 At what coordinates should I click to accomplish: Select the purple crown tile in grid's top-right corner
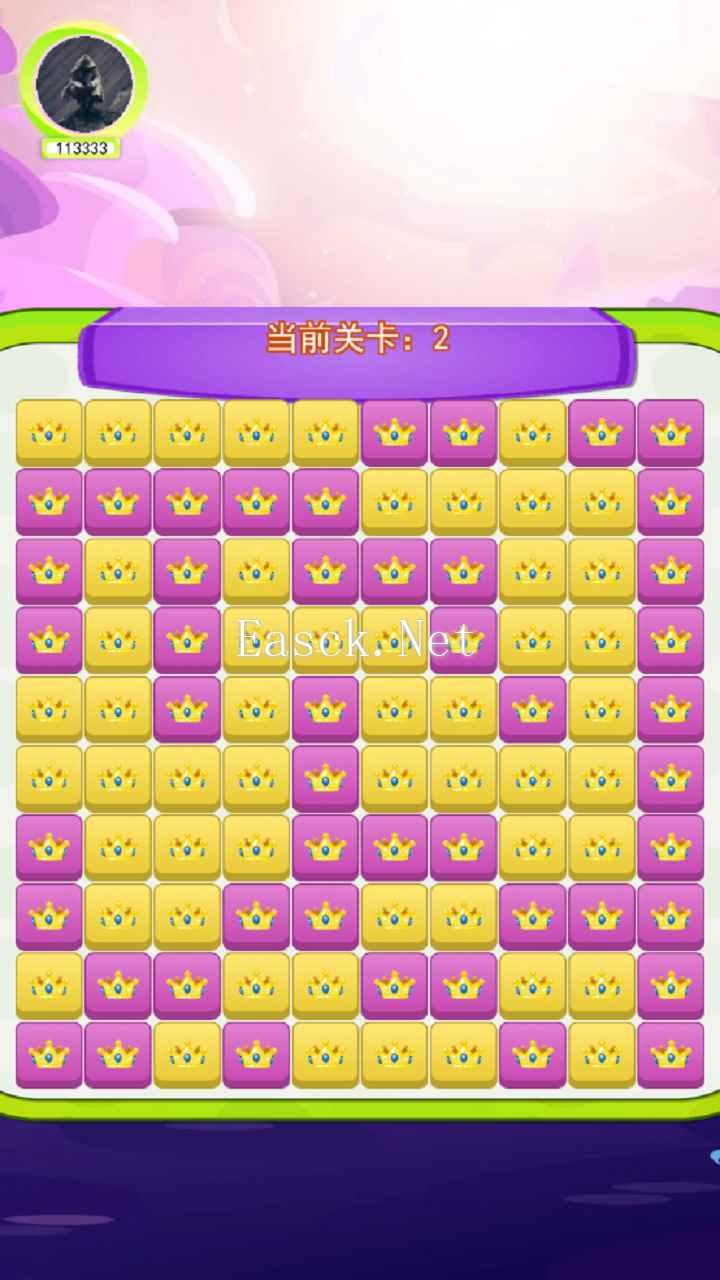670,432
